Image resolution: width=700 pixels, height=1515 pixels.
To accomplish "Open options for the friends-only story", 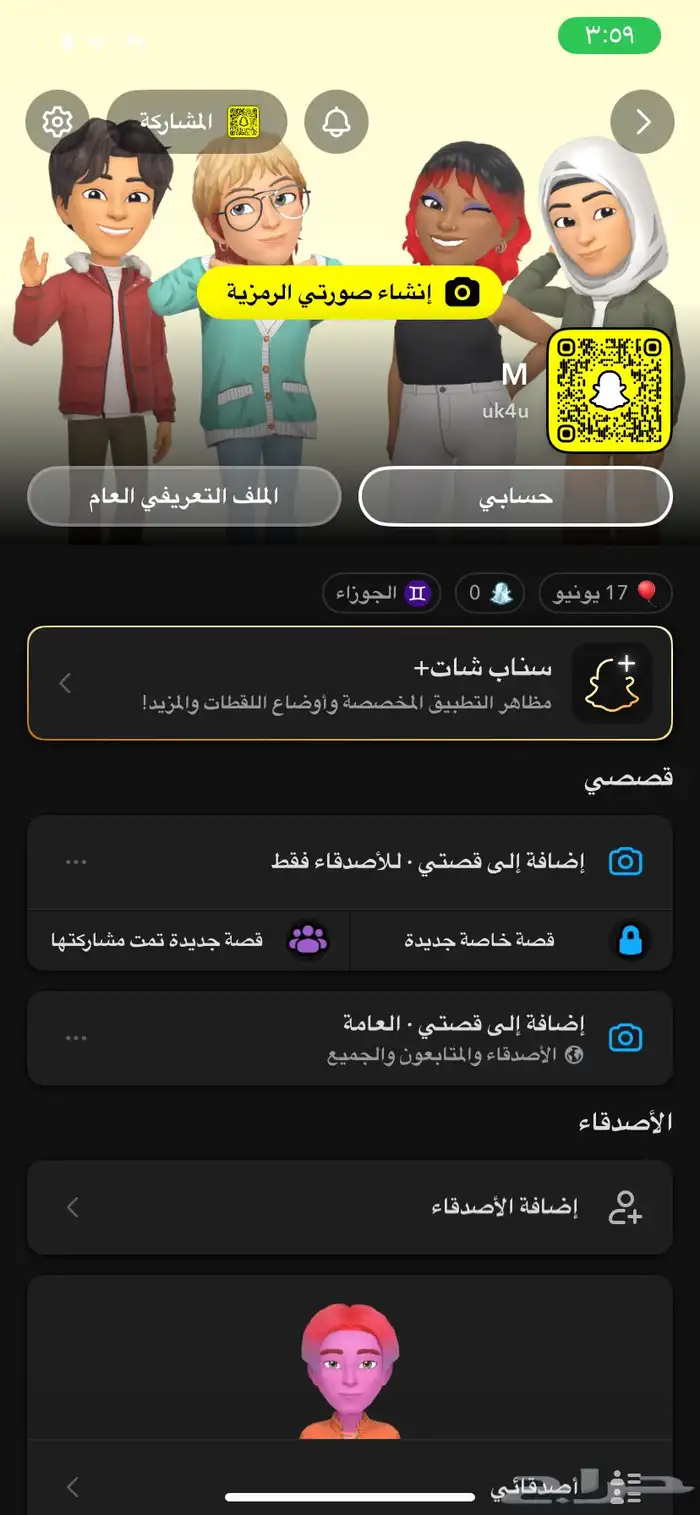I will click(76, 861).
